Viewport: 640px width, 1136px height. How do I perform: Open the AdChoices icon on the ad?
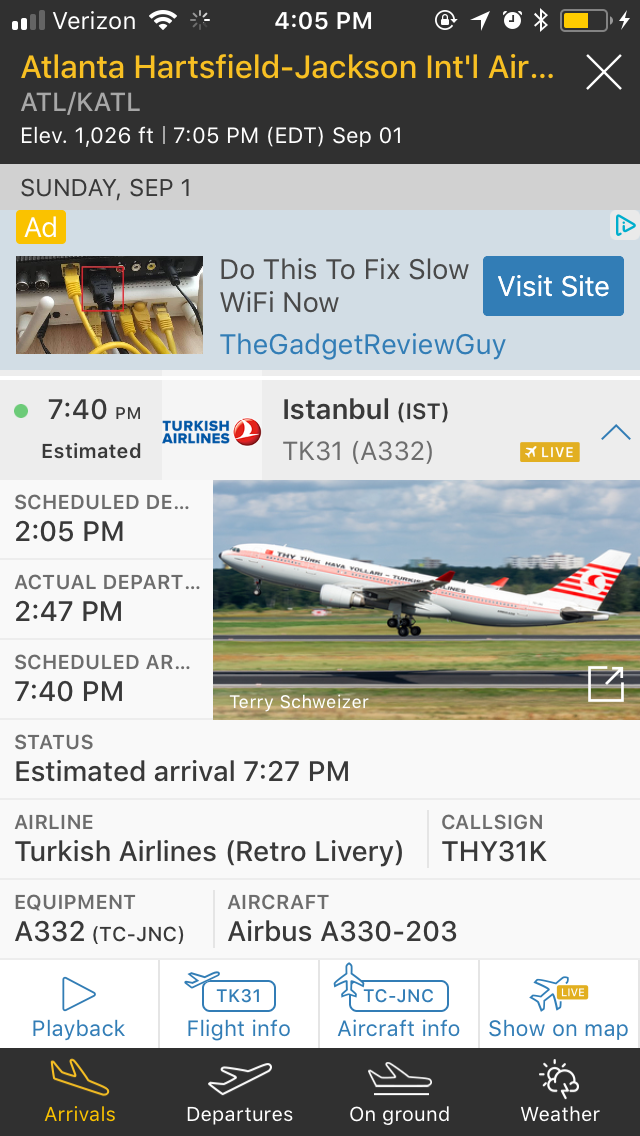(624, 226)
